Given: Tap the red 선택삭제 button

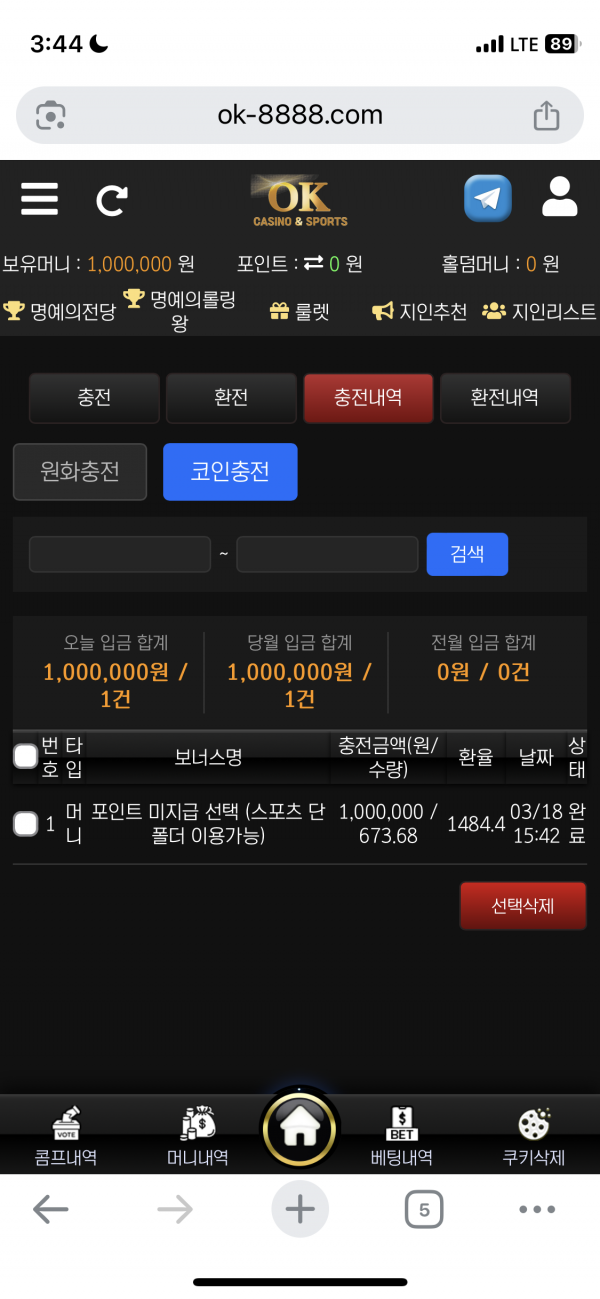Looking at the screenshot, I should click(522, 906).
